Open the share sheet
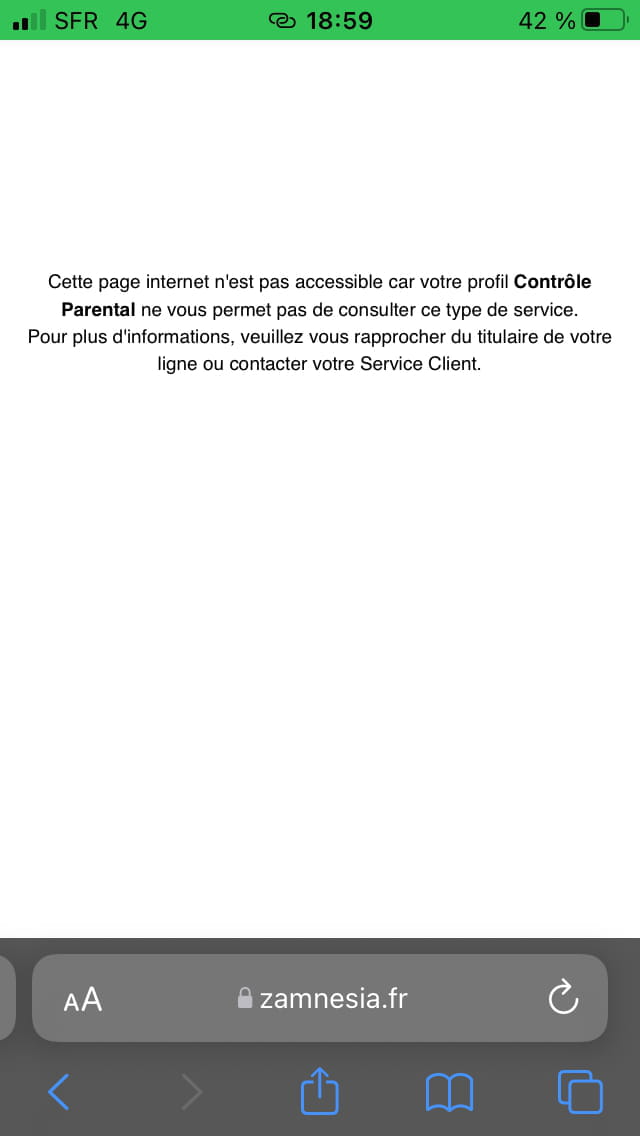640x1136 pixels. pos(320,1088)
